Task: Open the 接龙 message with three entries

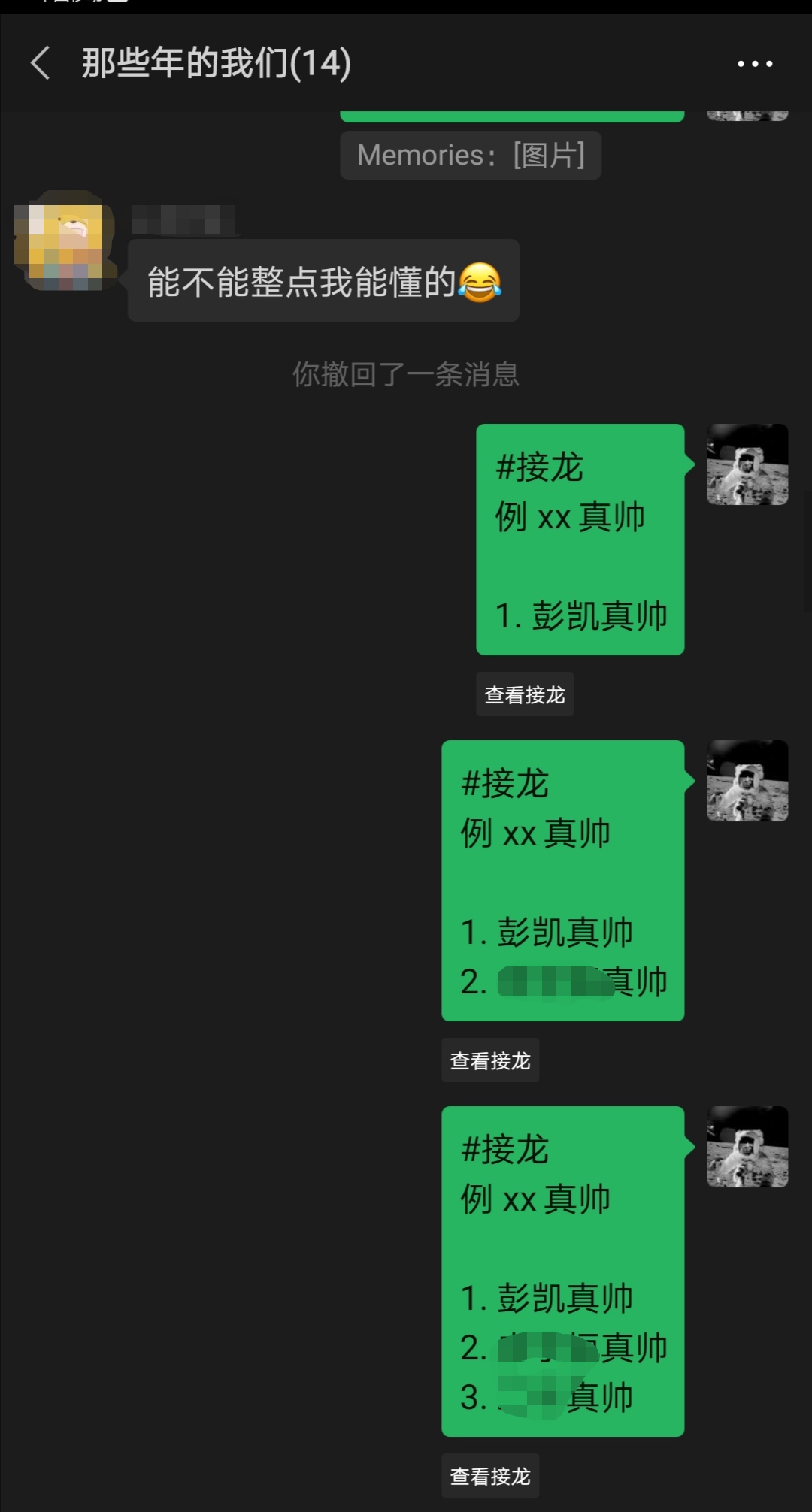Action: click(x=562, y=1271)
